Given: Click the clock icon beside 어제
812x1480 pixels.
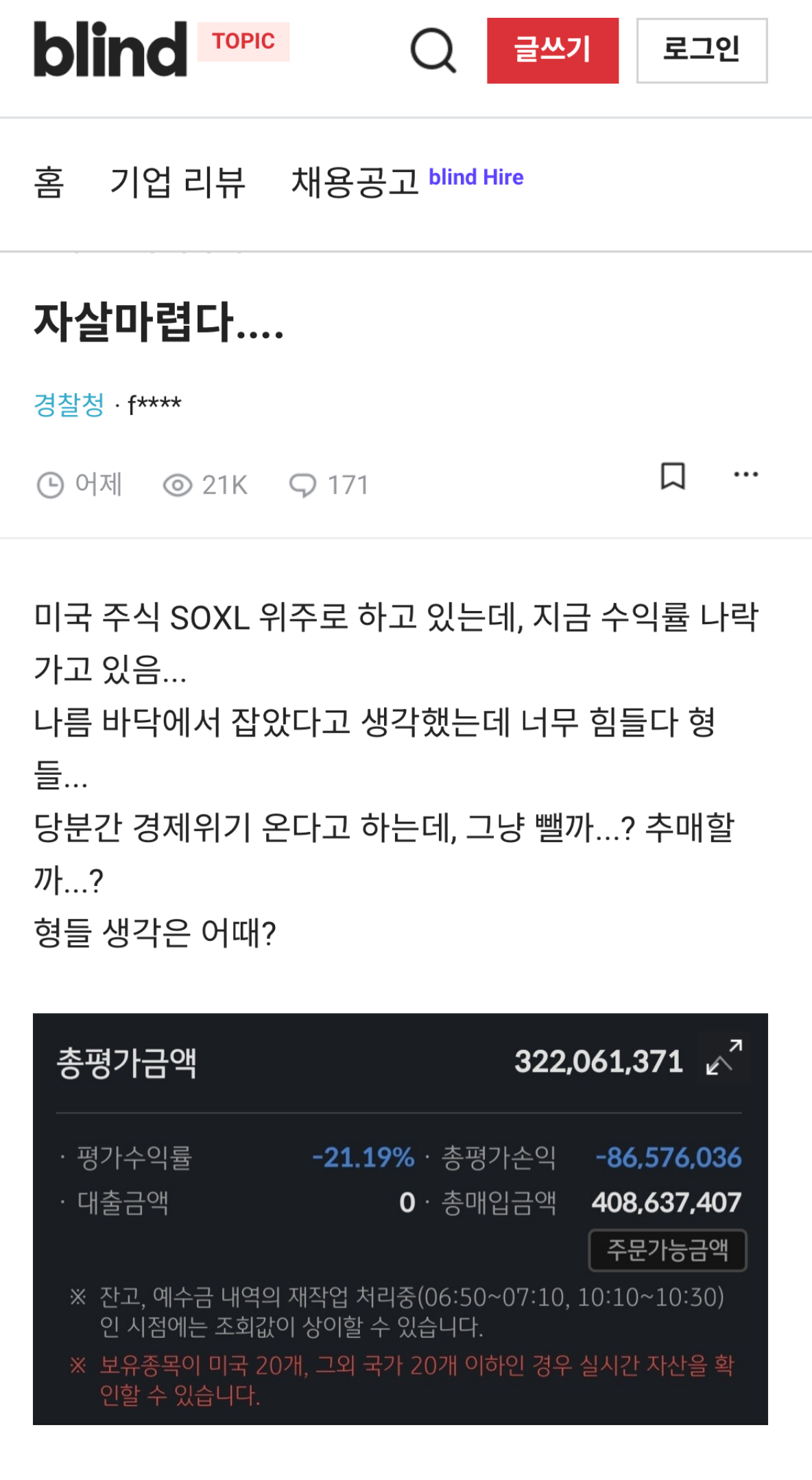Looking at the screenshot, I should pyautogui.click(x=49, y=485).
